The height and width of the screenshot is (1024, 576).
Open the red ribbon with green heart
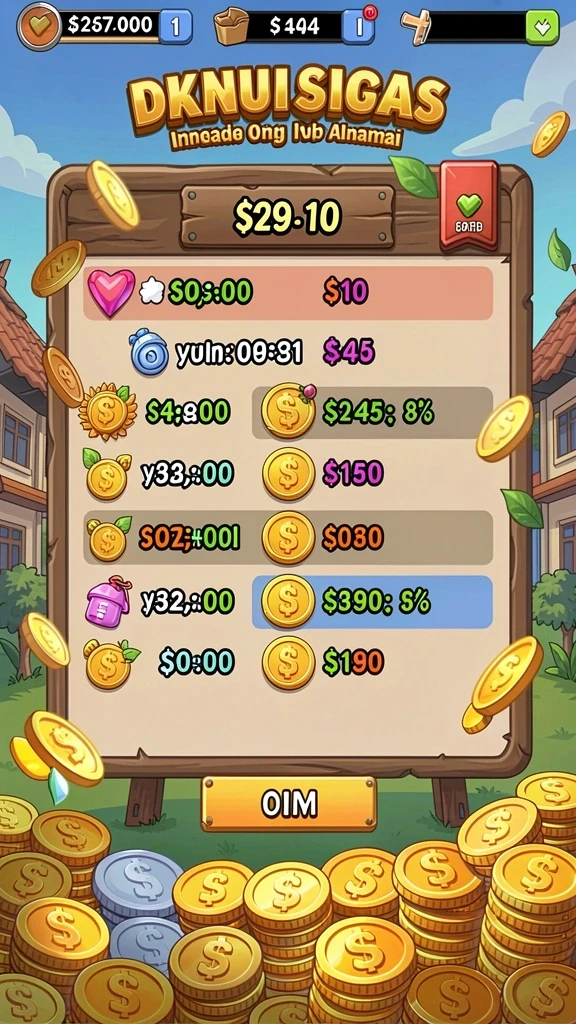point(468,206)
